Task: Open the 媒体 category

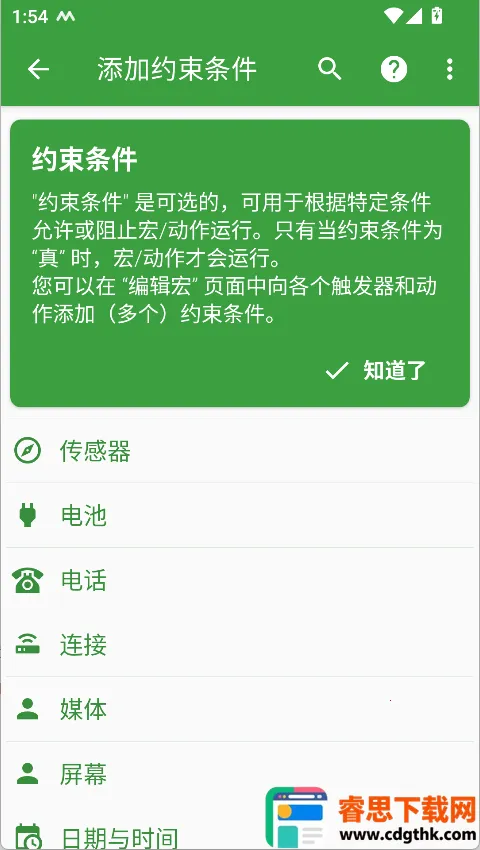Action: coord(240,709)
